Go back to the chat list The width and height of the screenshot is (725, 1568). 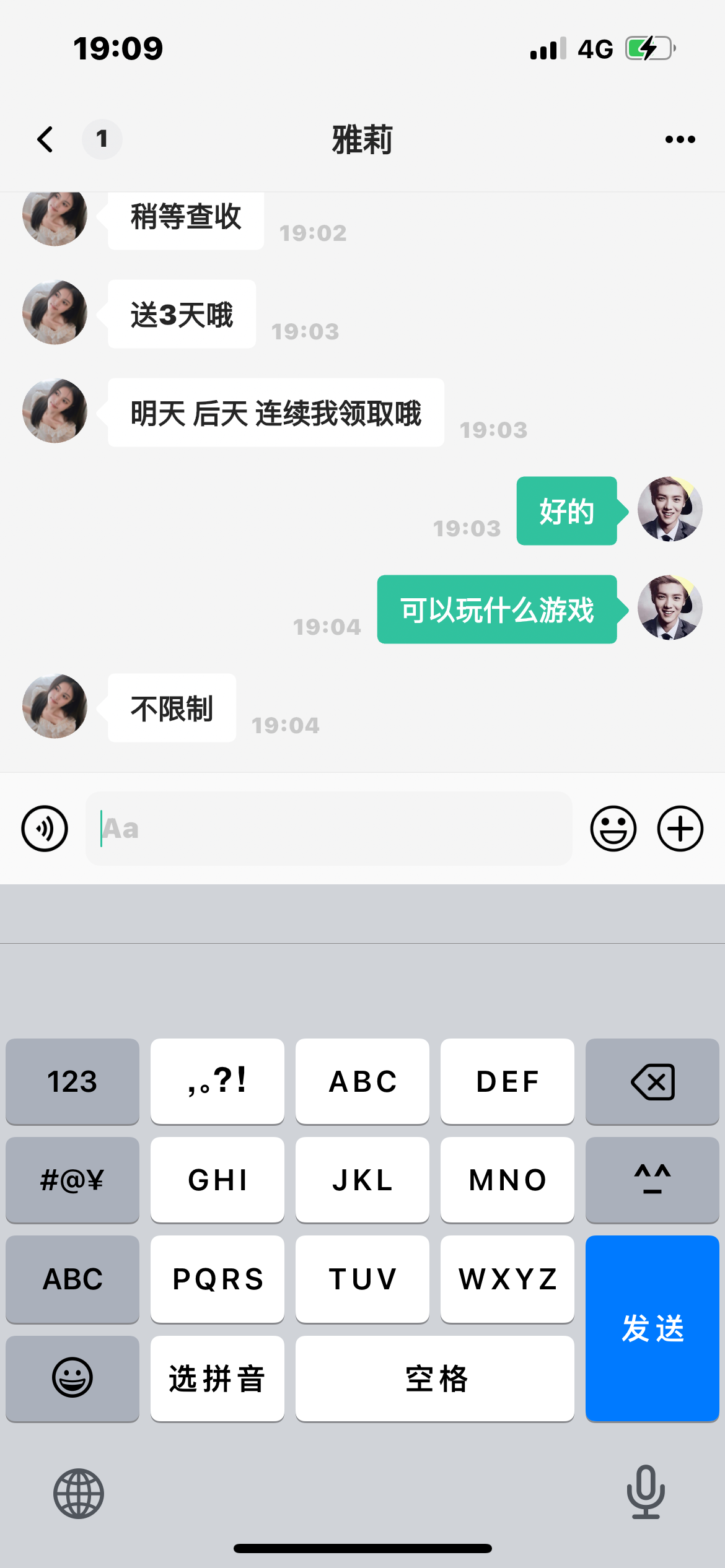tap(45, 139)
